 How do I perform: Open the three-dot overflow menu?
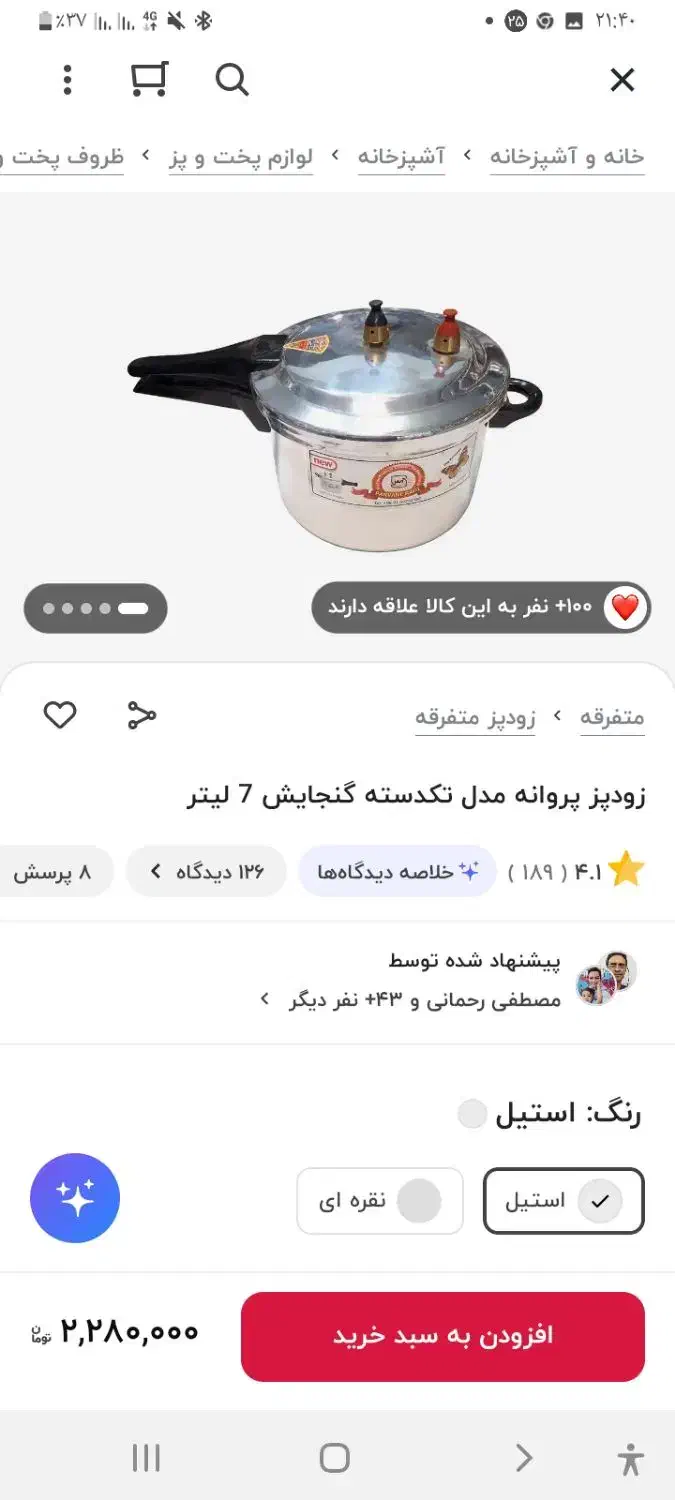tap(67, 80)
